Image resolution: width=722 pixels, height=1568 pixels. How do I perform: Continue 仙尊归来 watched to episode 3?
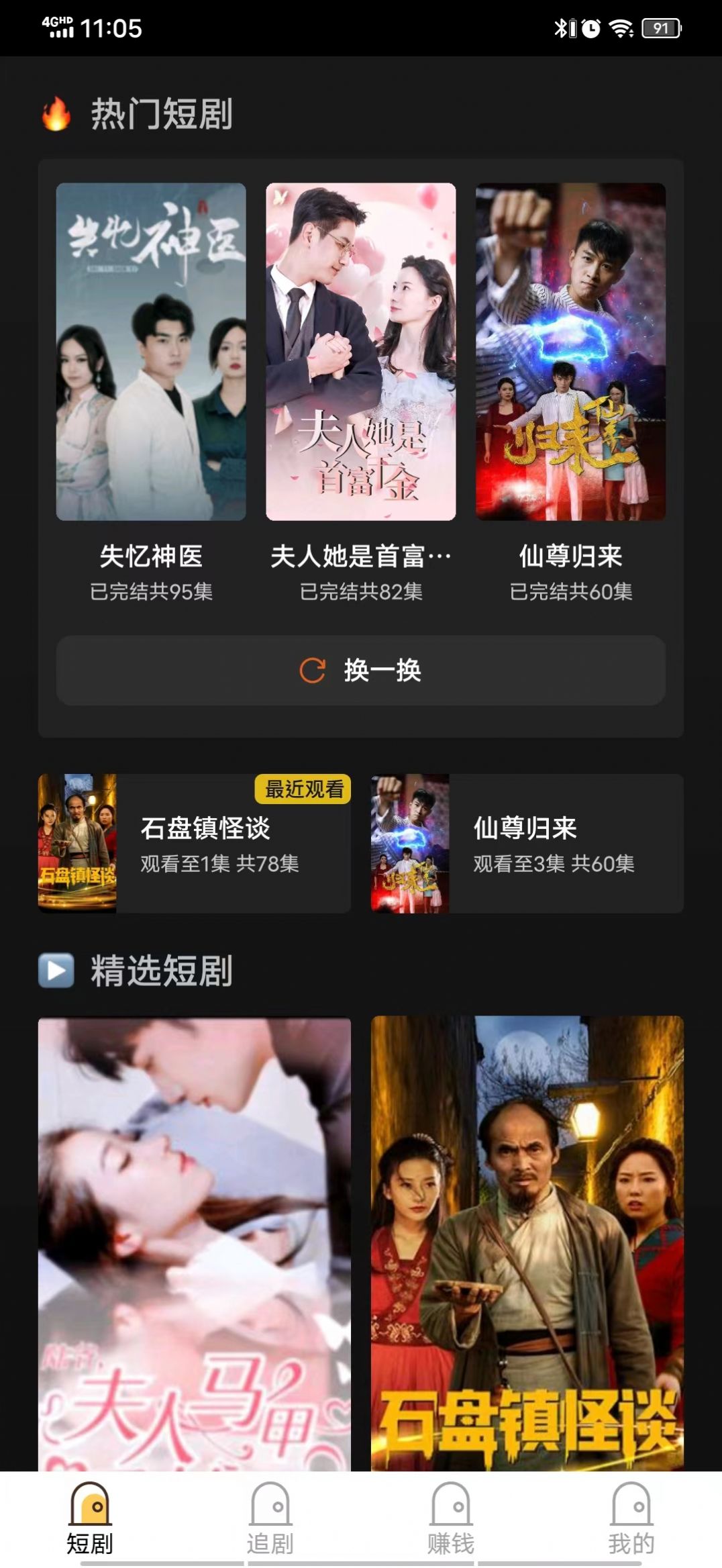click(527, 844)
